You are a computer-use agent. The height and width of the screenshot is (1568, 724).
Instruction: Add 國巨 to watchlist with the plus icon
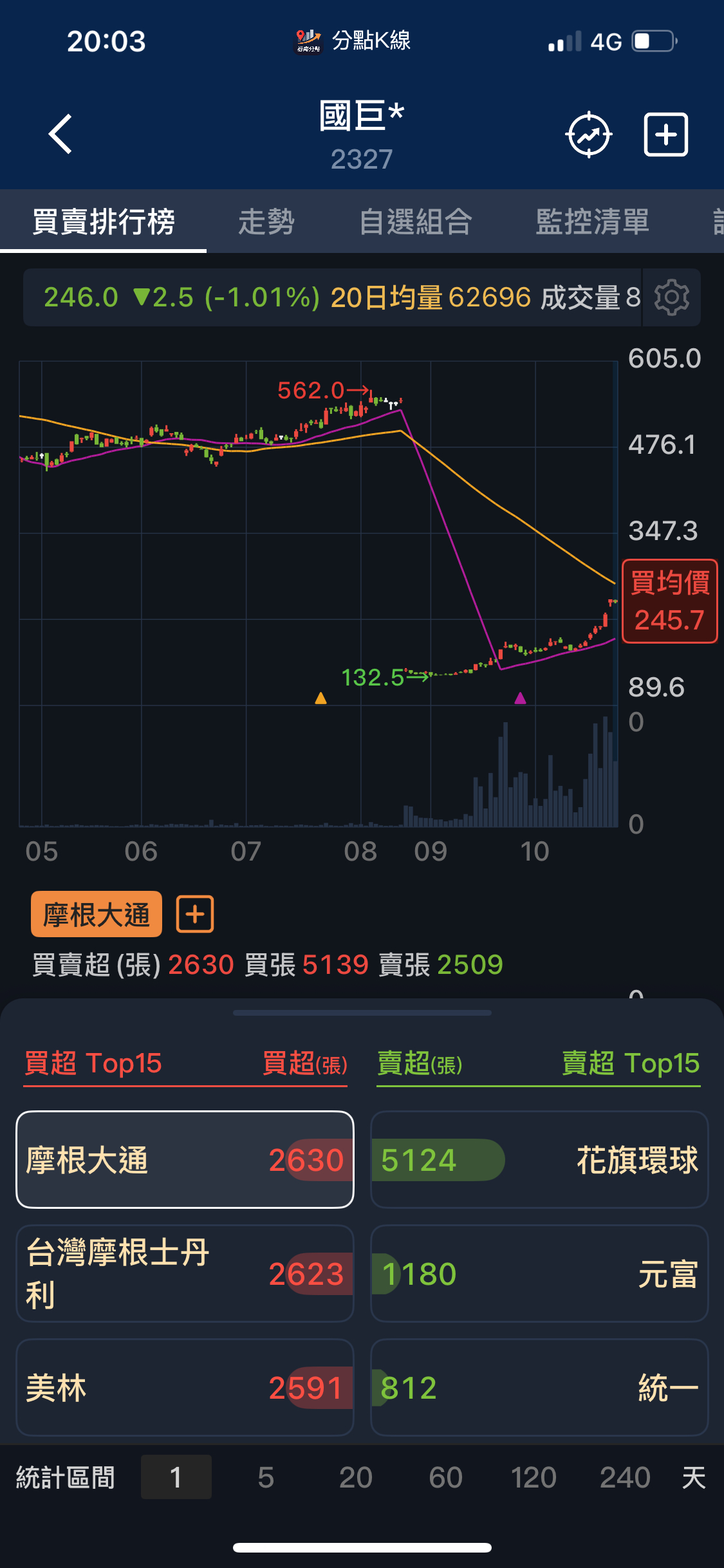coord(666,135)
